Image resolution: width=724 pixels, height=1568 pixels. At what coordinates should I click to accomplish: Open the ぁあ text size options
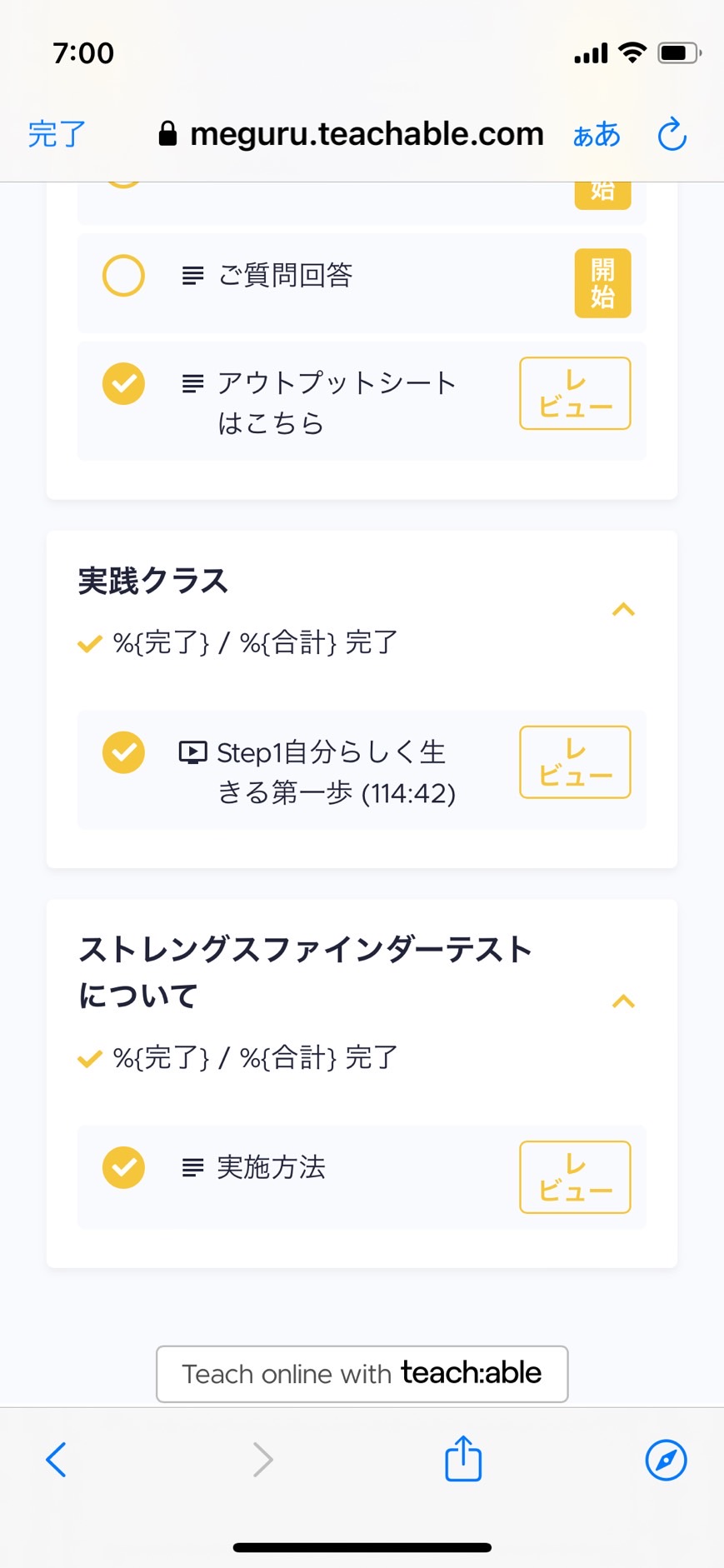tap(597, 134)
